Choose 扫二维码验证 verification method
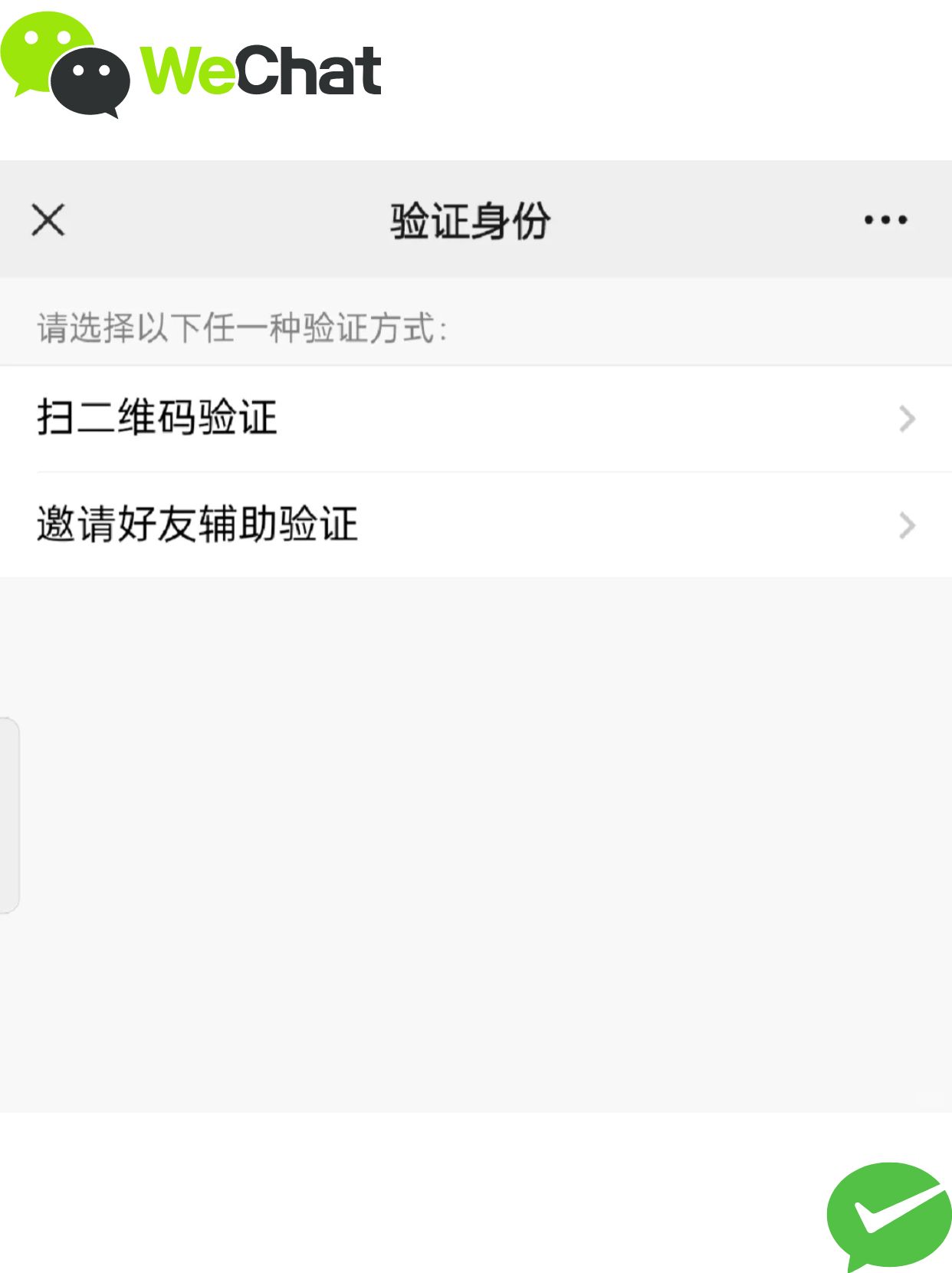Screen dimensions: 952x1273 (x=157, y=416)
